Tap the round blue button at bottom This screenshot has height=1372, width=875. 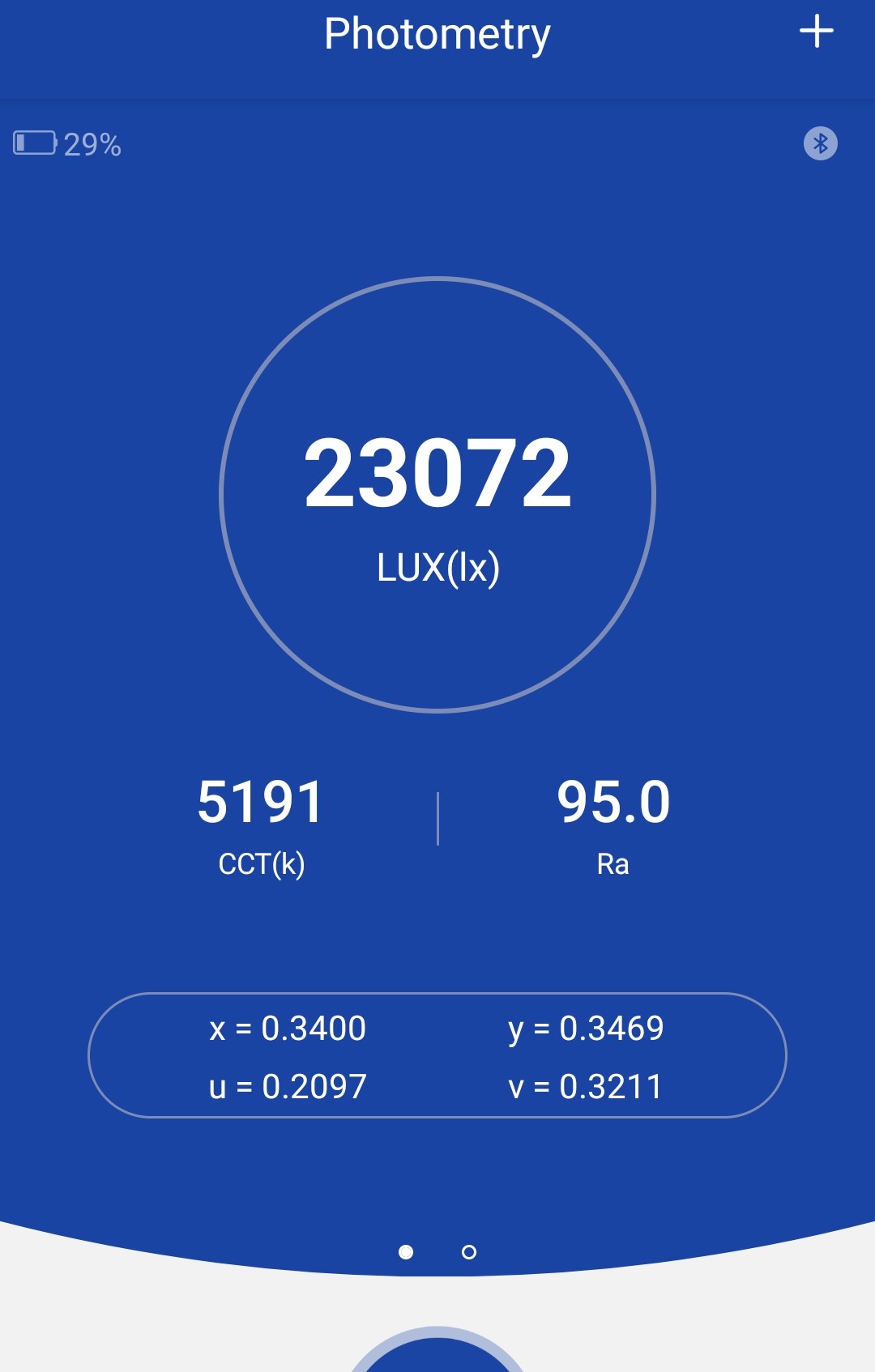point(437,1354)
